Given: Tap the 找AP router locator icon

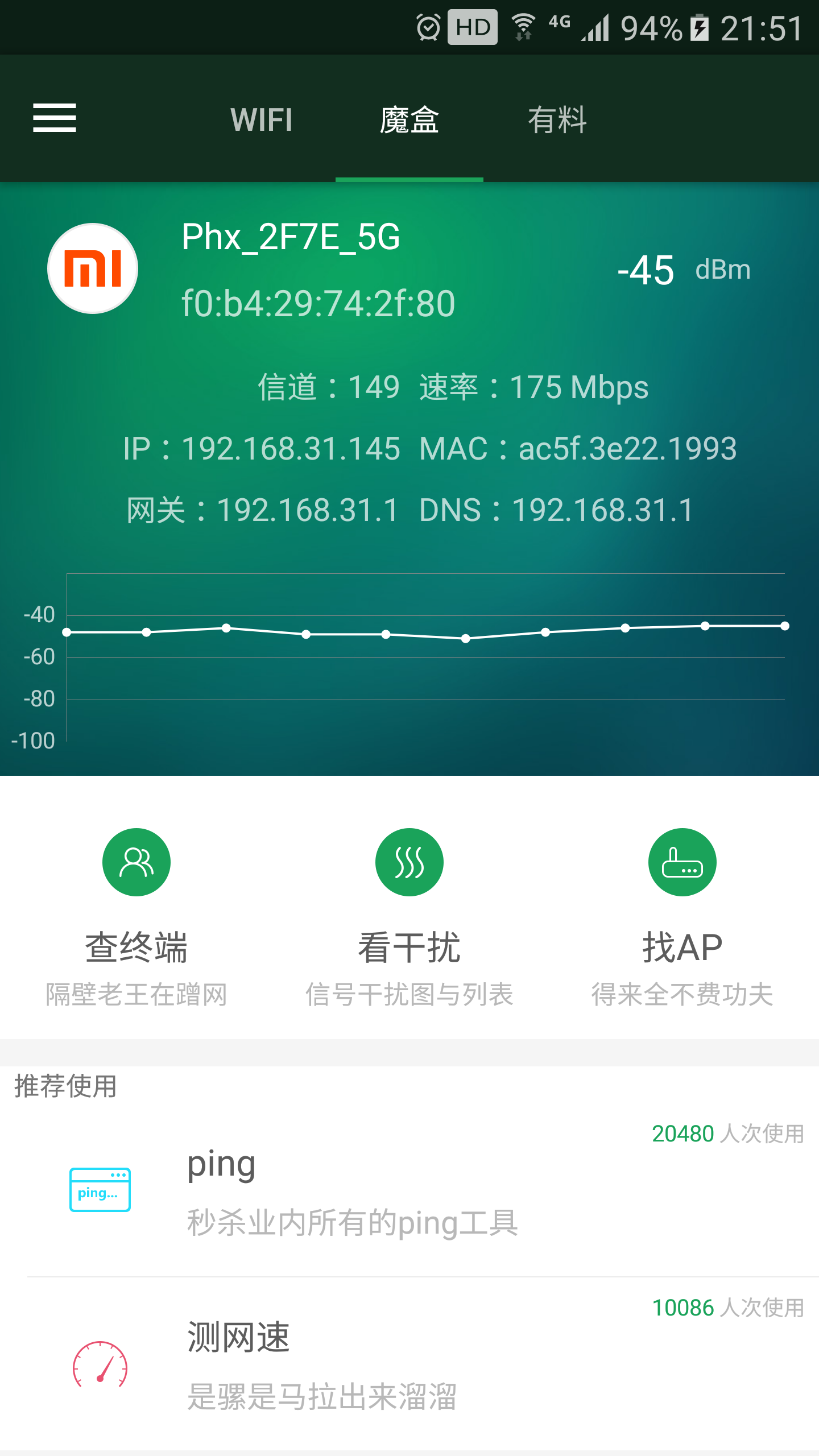Looking at the screenshot, I should coord(682,862).
